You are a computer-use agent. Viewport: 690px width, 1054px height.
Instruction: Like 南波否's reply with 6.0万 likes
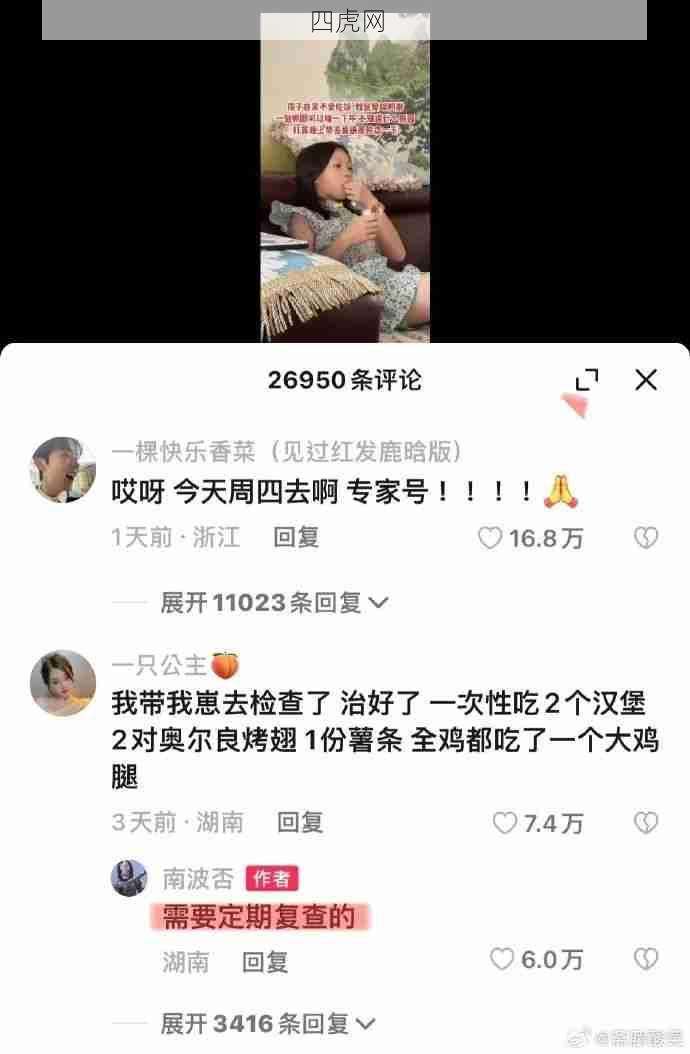[x=502, y=960]
